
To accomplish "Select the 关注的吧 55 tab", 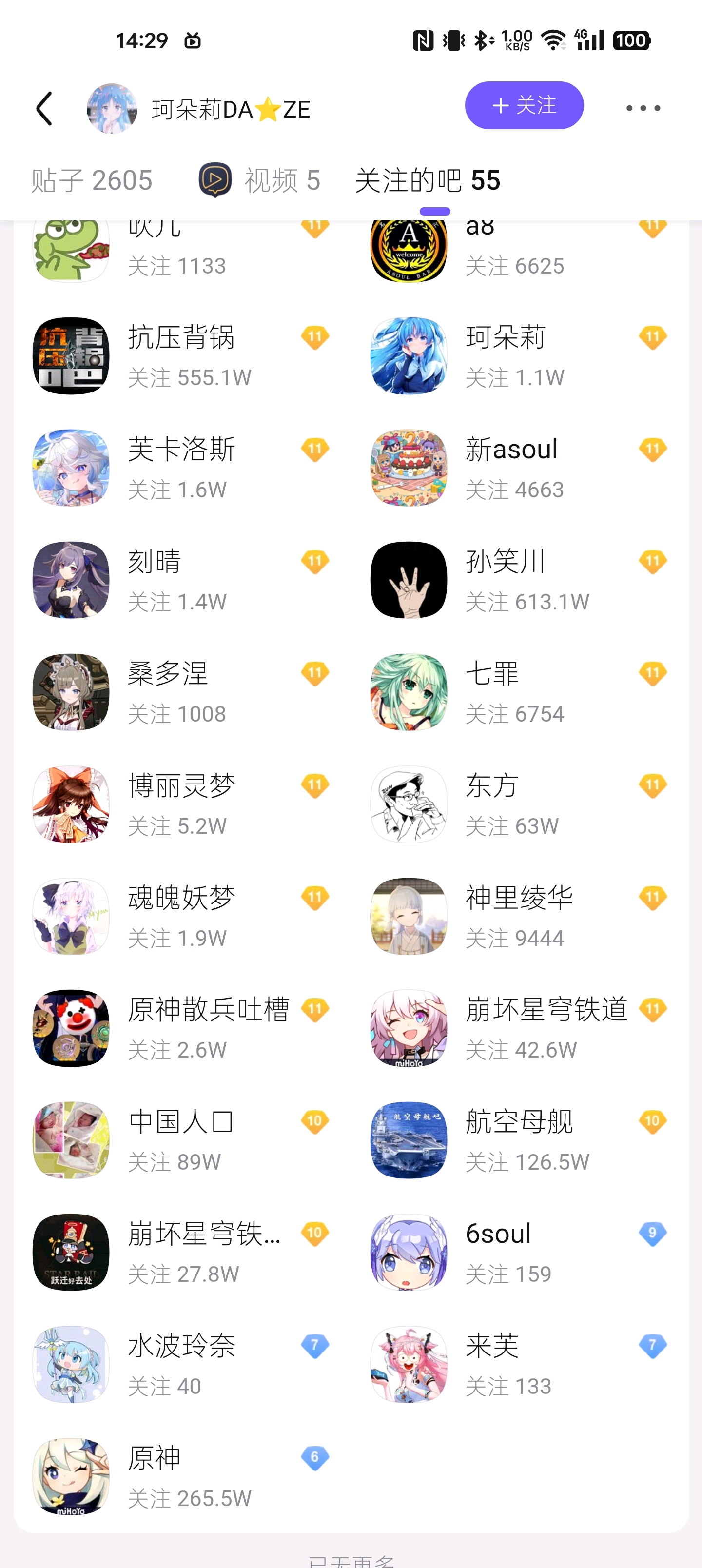I will 428,180.
